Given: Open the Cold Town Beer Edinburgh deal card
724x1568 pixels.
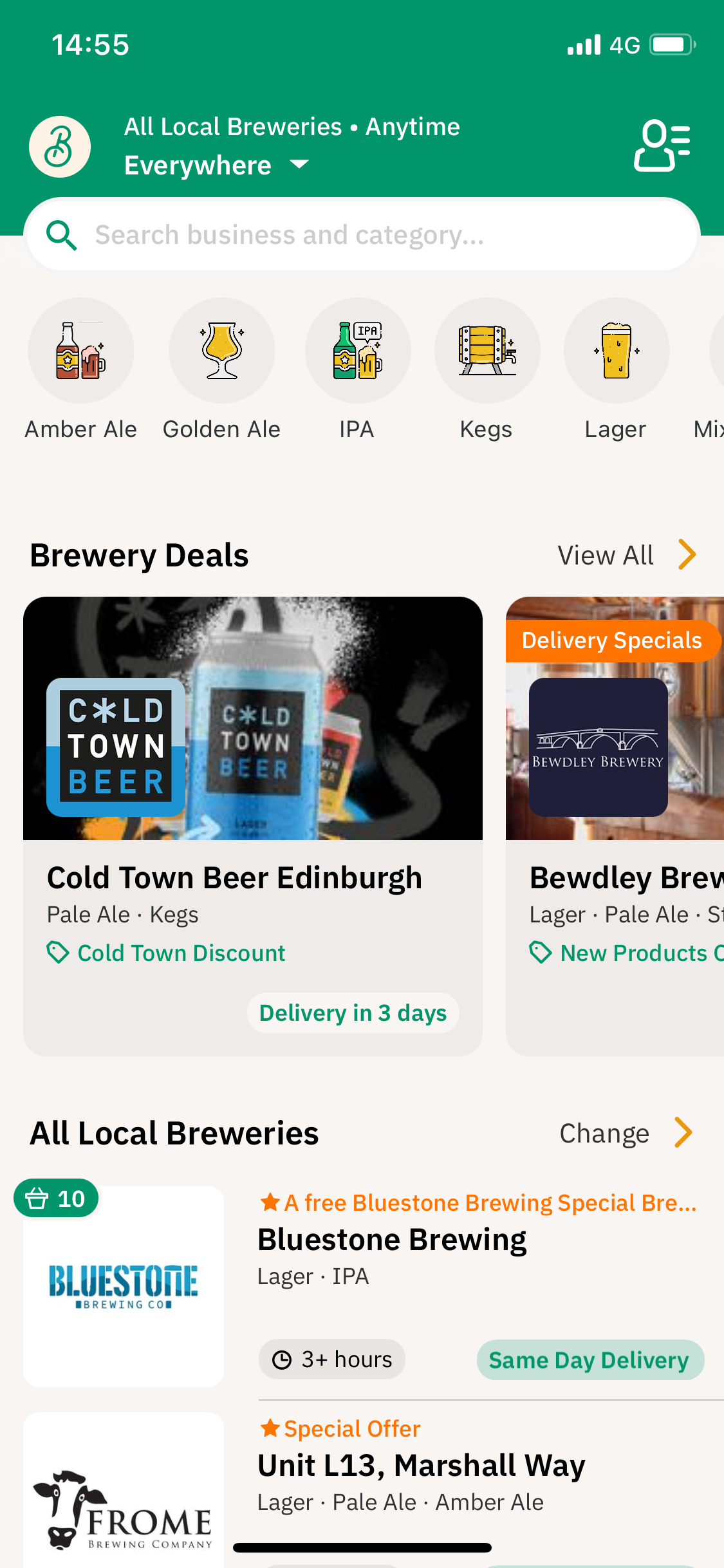Looking at the screenshot, I should coord(252,825).
